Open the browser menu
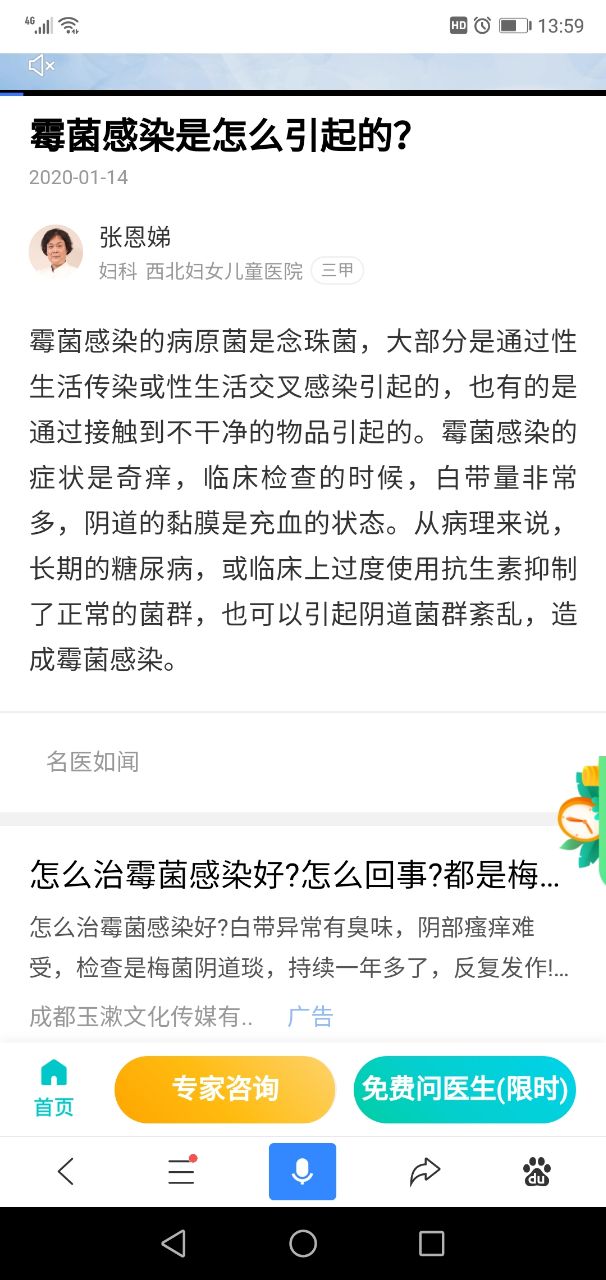606x1280 pixels. [181, 1171]
